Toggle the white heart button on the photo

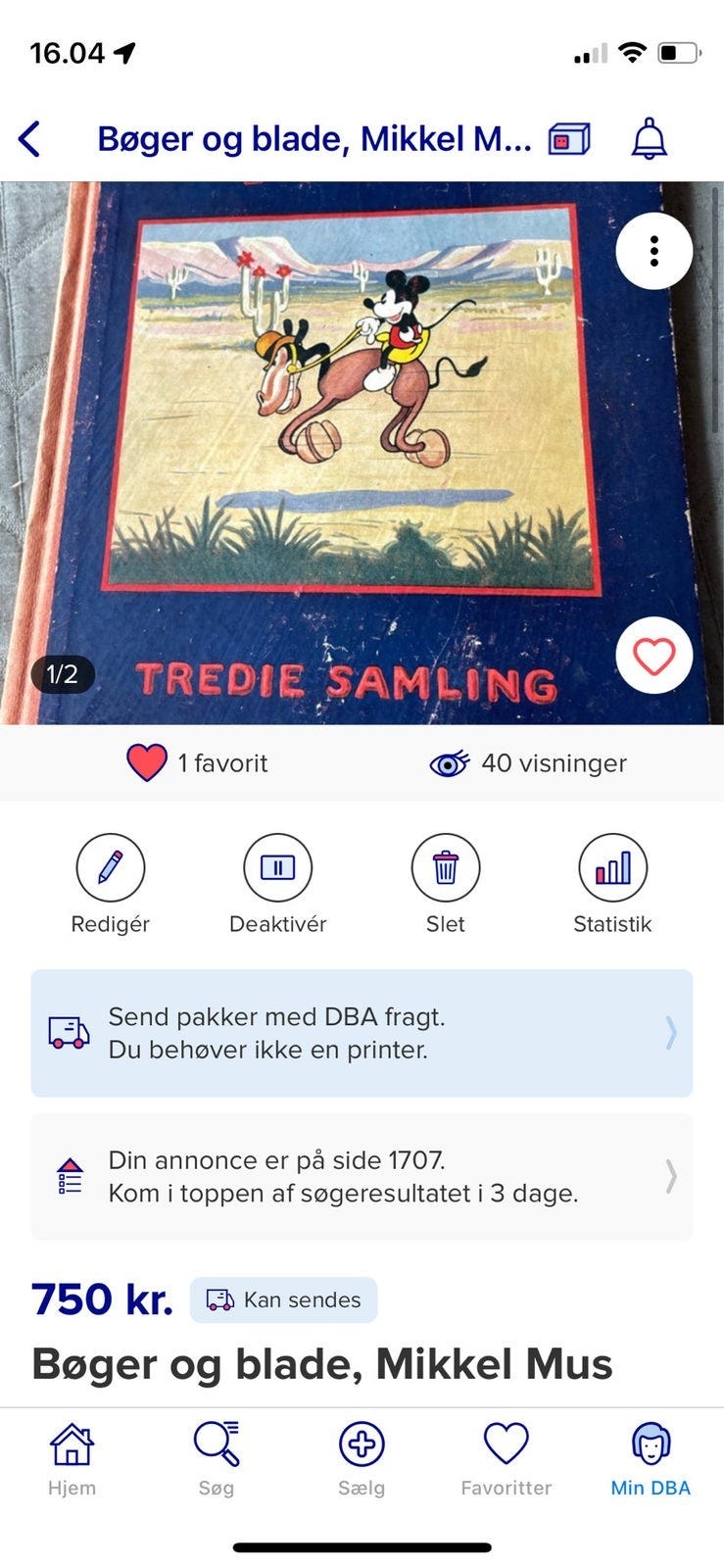click(652, 657)
